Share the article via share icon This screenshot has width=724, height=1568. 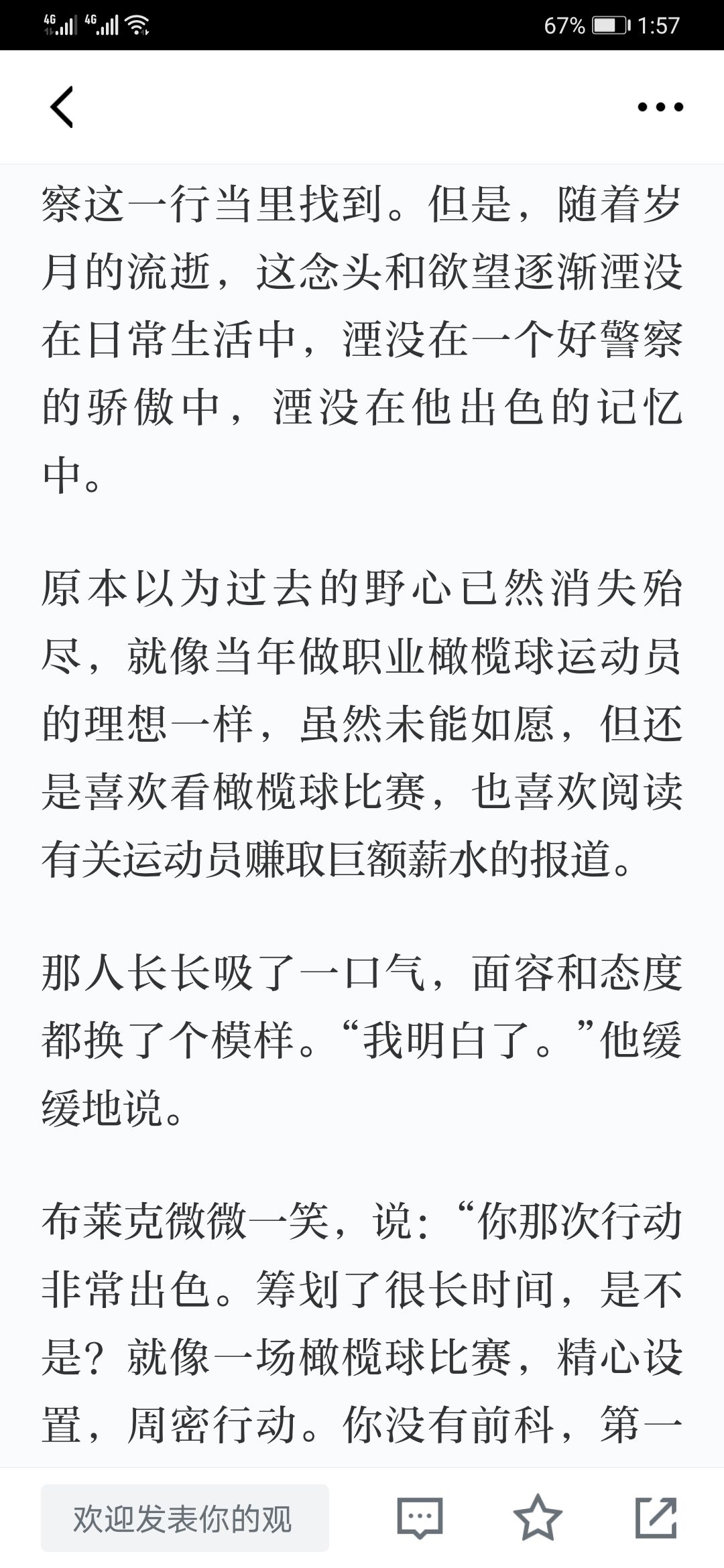point(656,1517)
